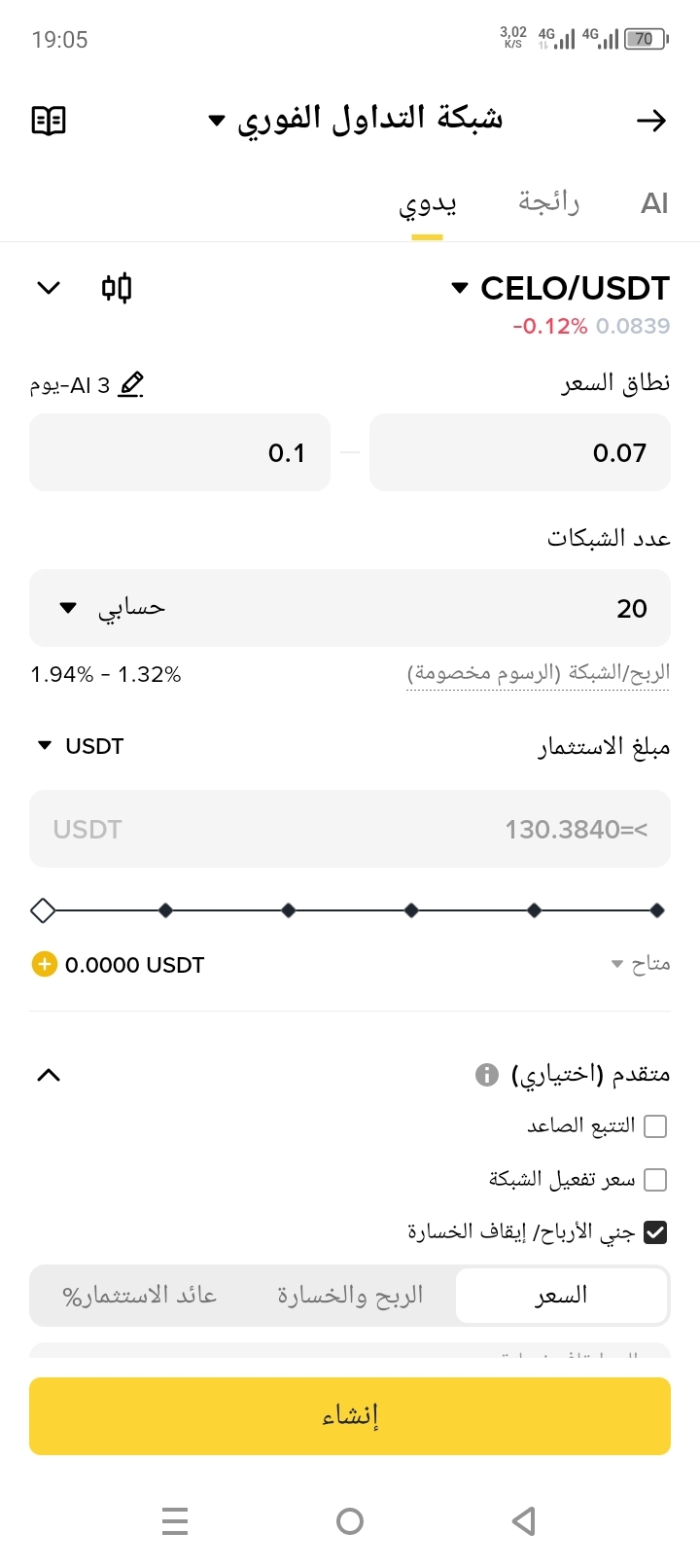Image resolution: width=700 pixels, height=1568 pixels.
Task: Change the CELO/USDT trading pair
Action: (x=561, y=289)
